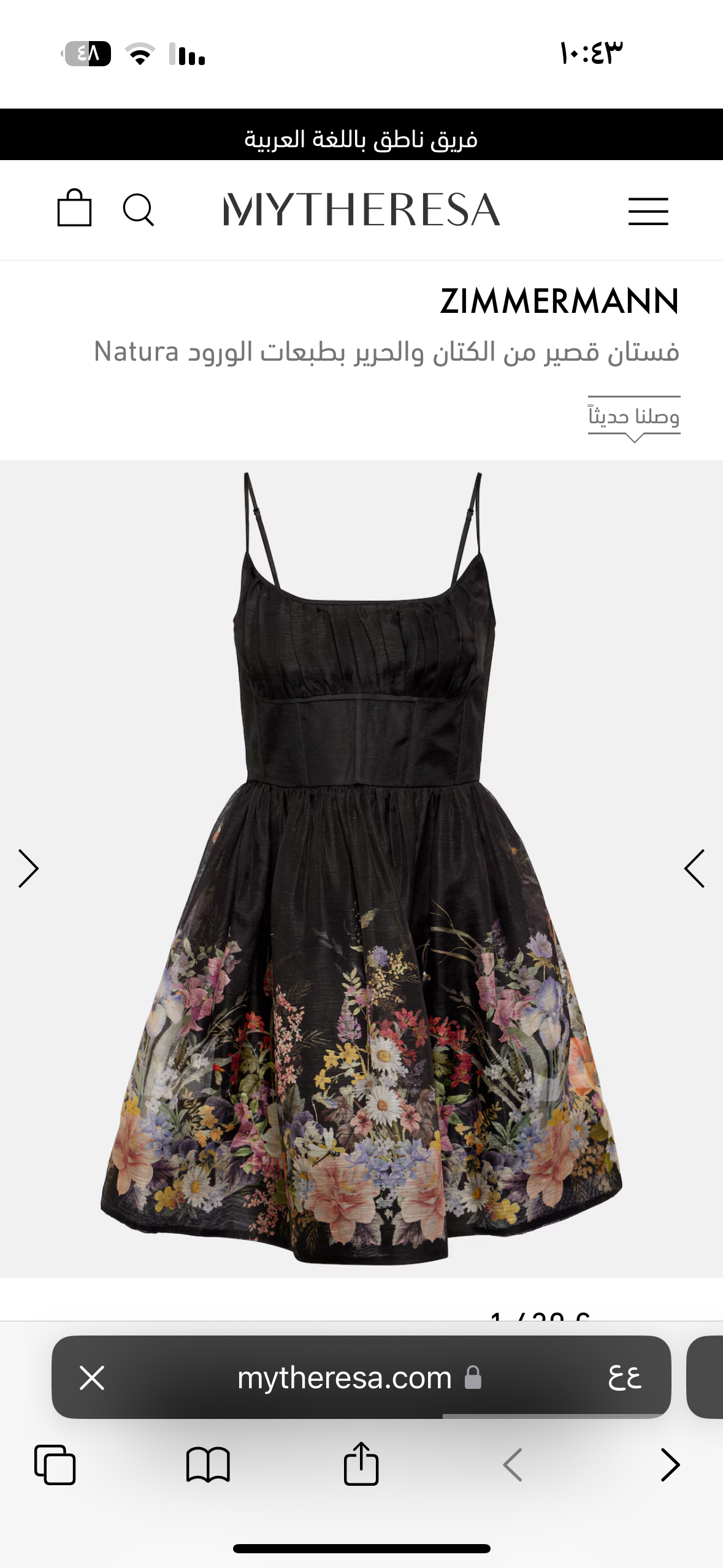Open the Zimmermann brand page
723x1568 pixels.
[559, 301]
